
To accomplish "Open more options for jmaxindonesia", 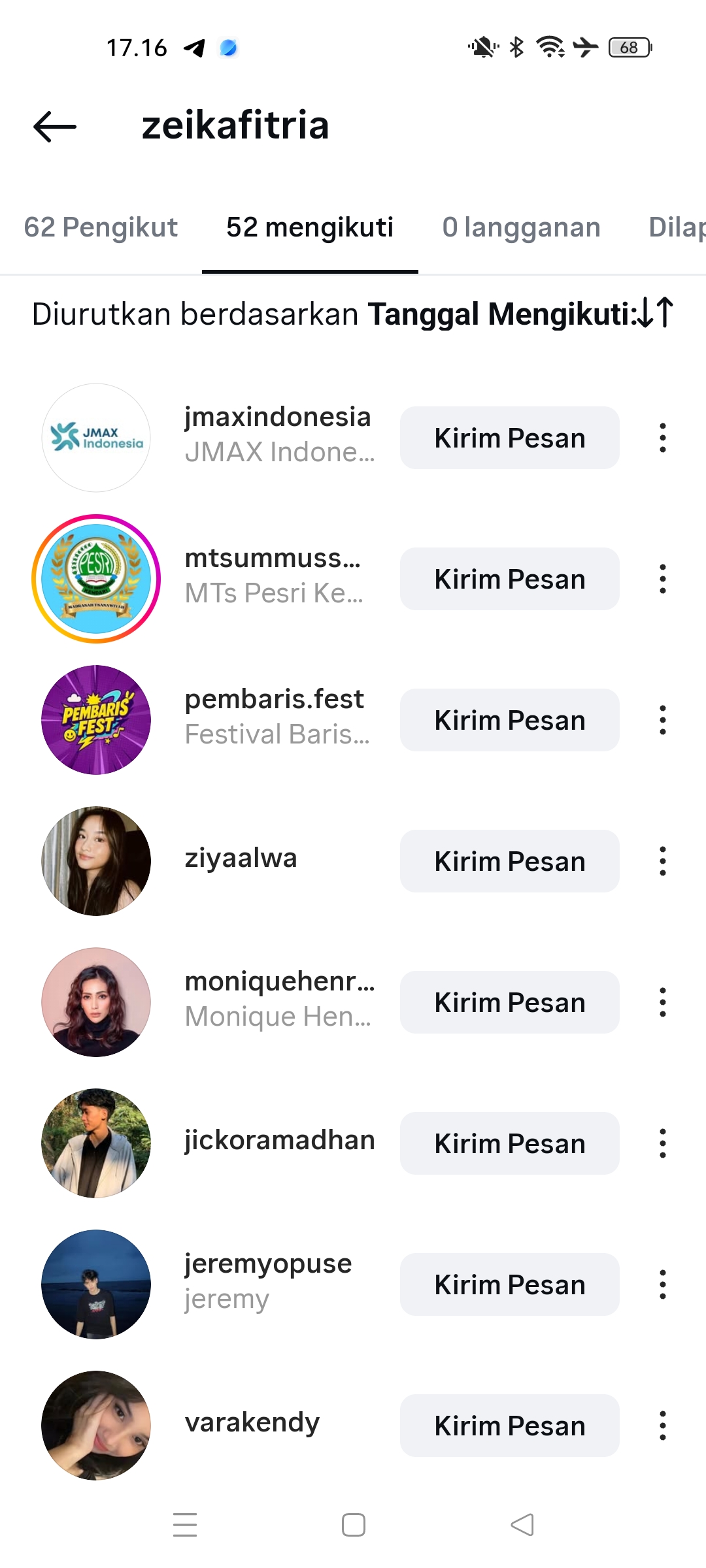I will pos(662,438).
